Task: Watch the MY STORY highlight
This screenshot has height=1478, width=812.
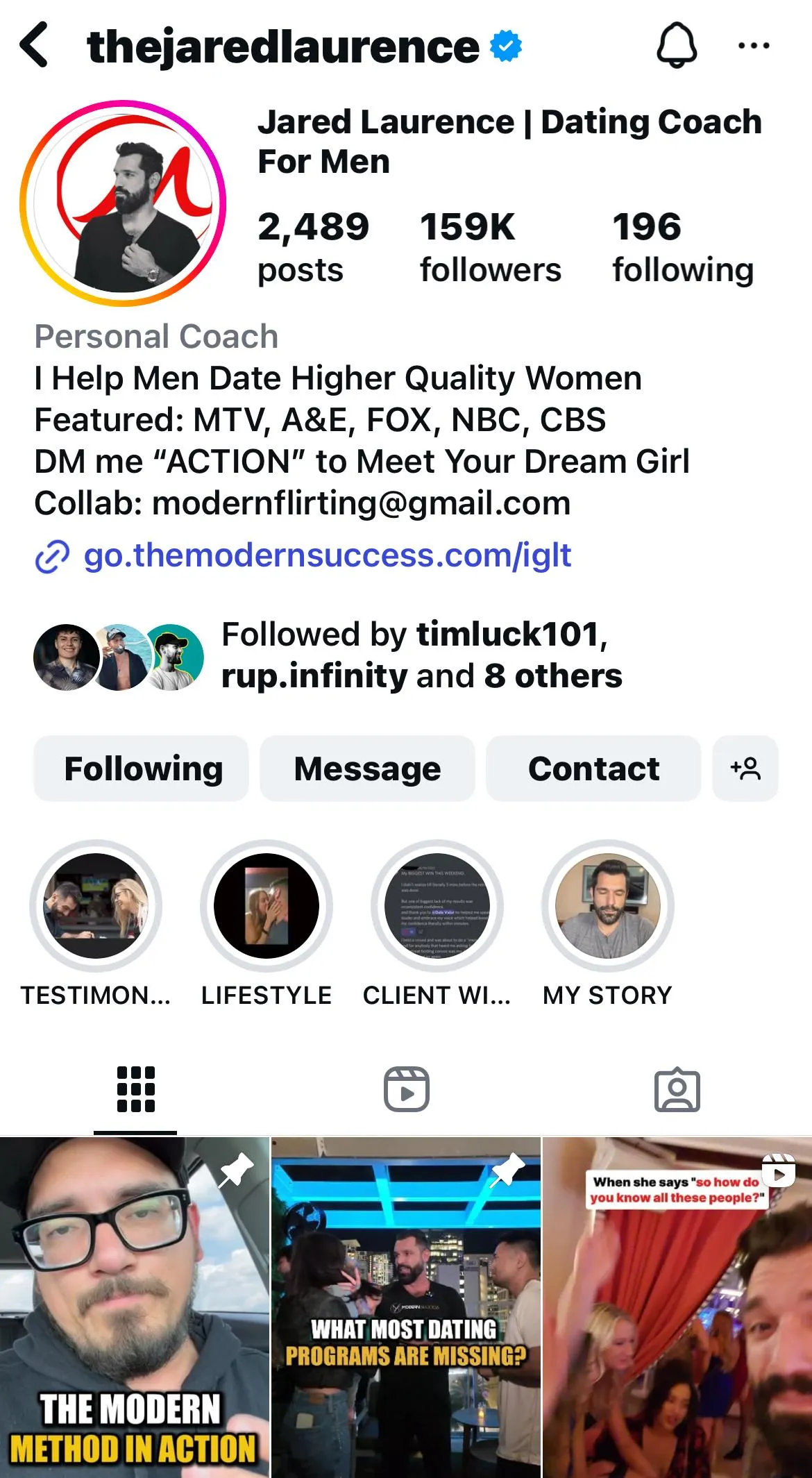Action: pos(608,906)
